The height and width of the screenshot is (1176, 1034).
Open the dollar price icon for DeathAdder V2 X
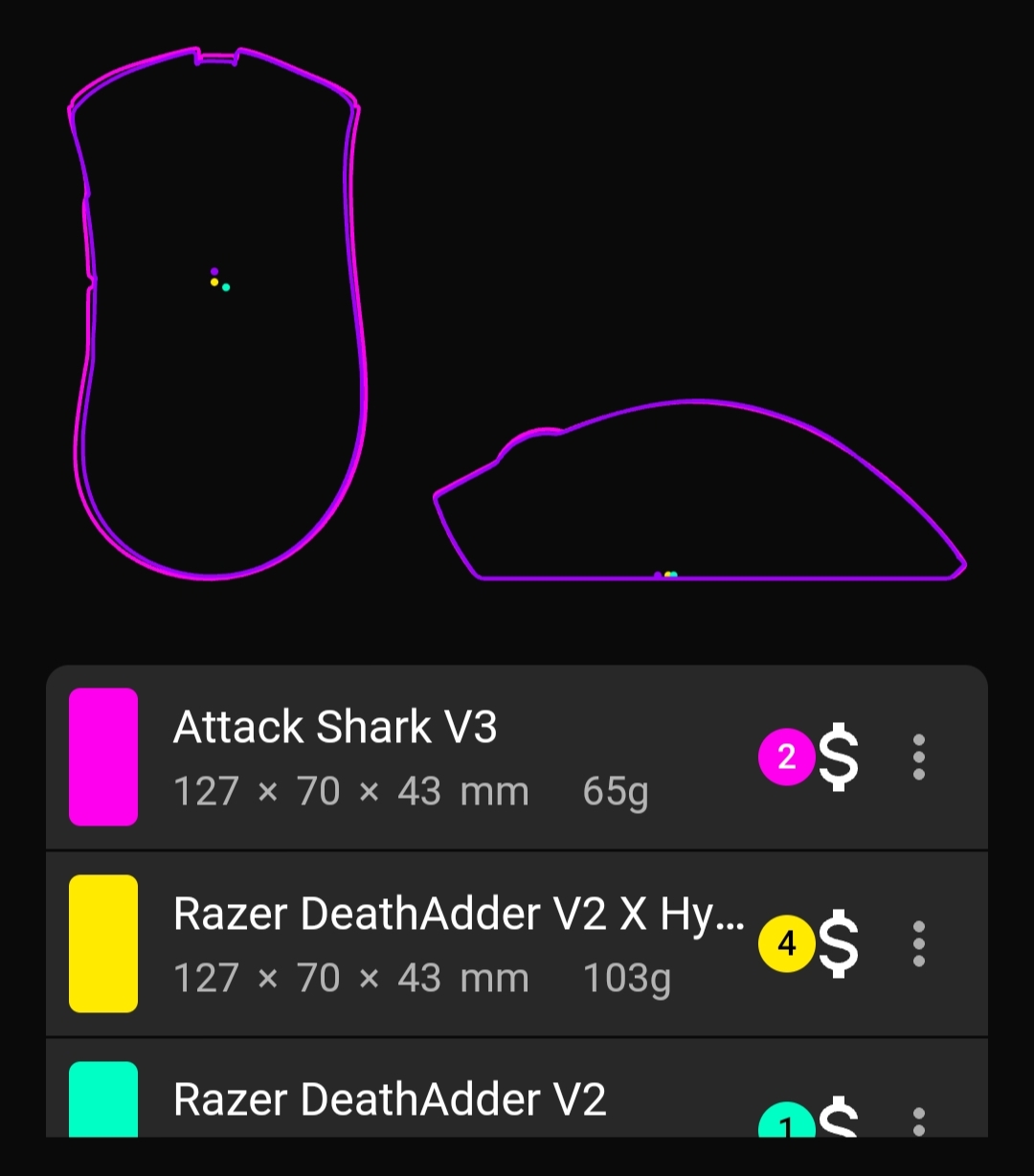tap(839, 944)
